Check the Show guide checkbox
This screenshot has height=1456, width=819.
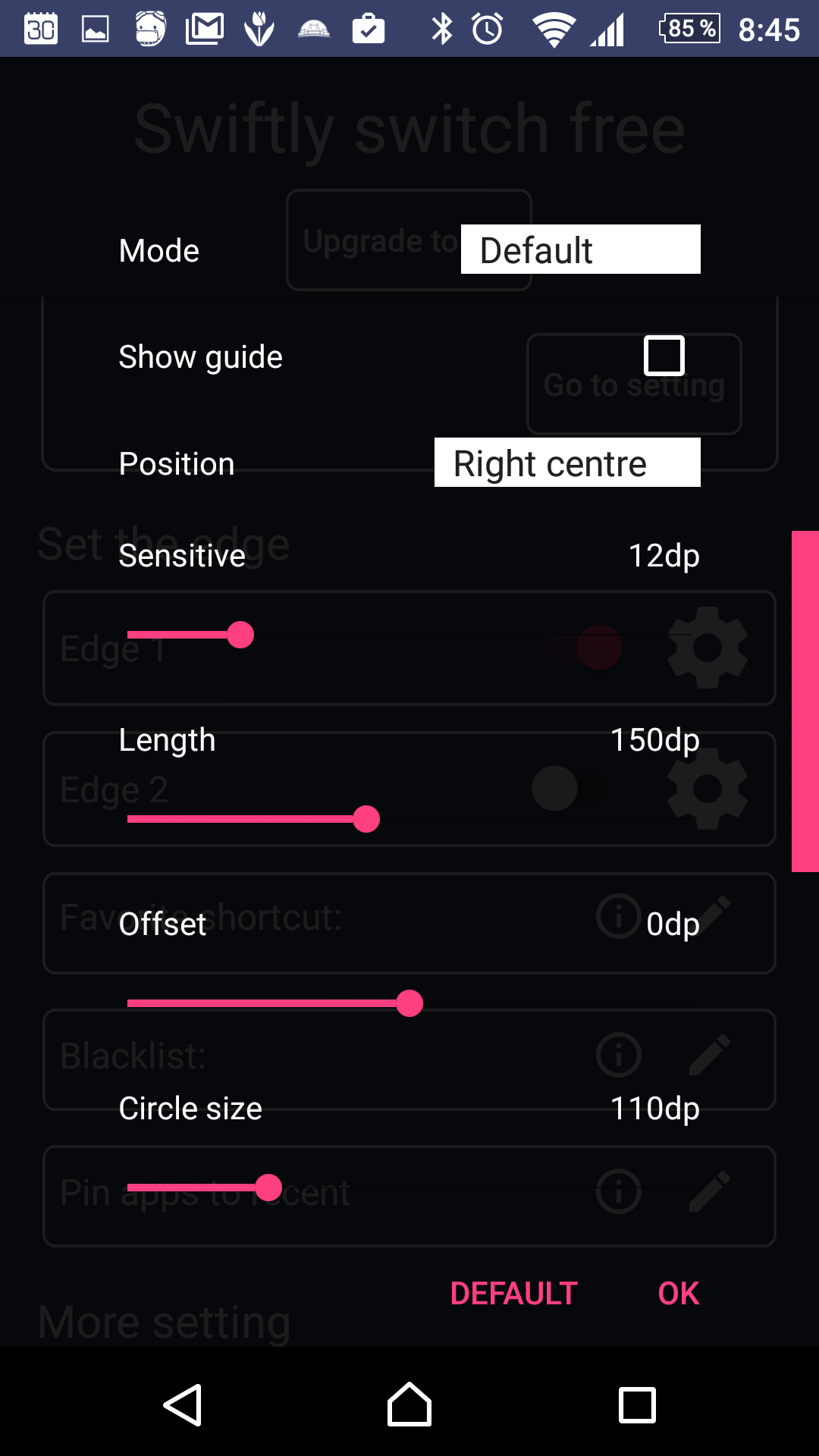pos(664,356)
